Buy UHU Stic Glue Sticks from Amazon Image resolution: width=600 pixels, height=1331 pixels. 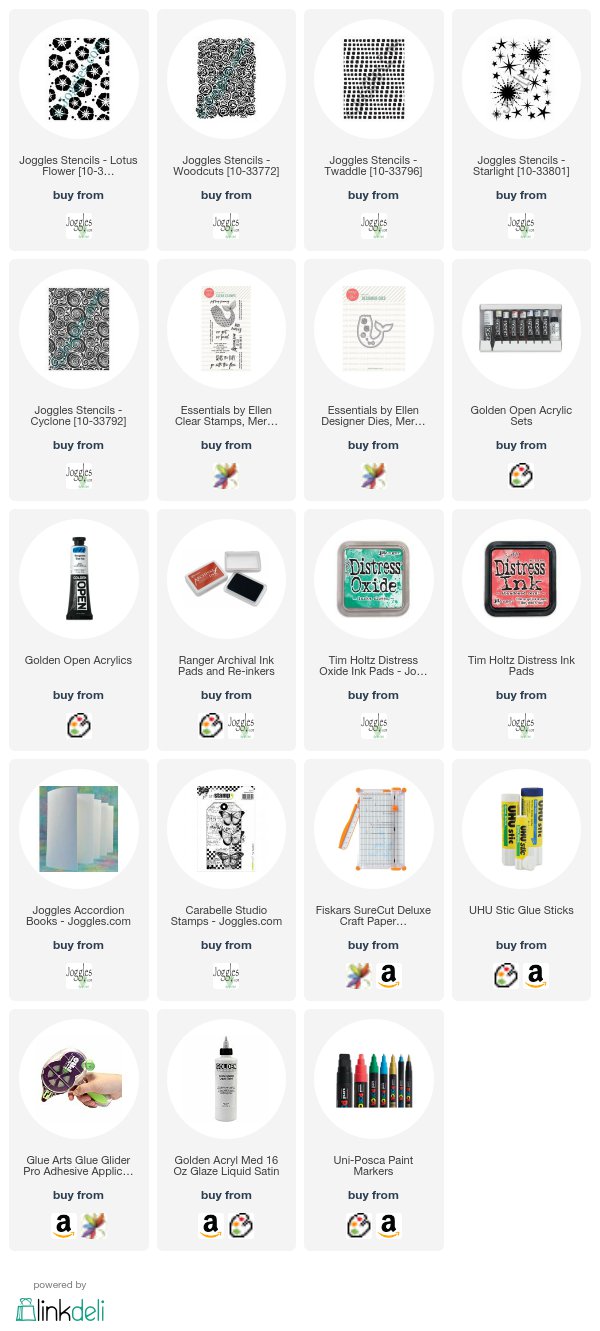pyautogui.click(x=537, y=976)
